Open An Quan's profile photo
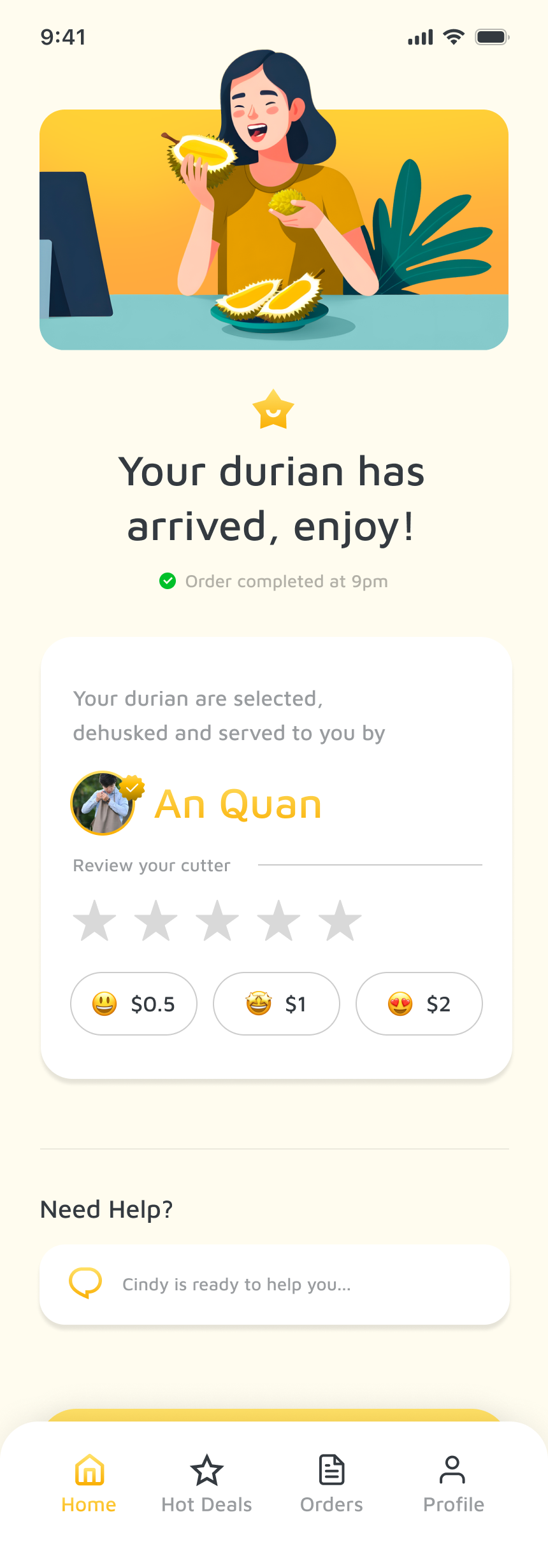 tap(103, 804)
